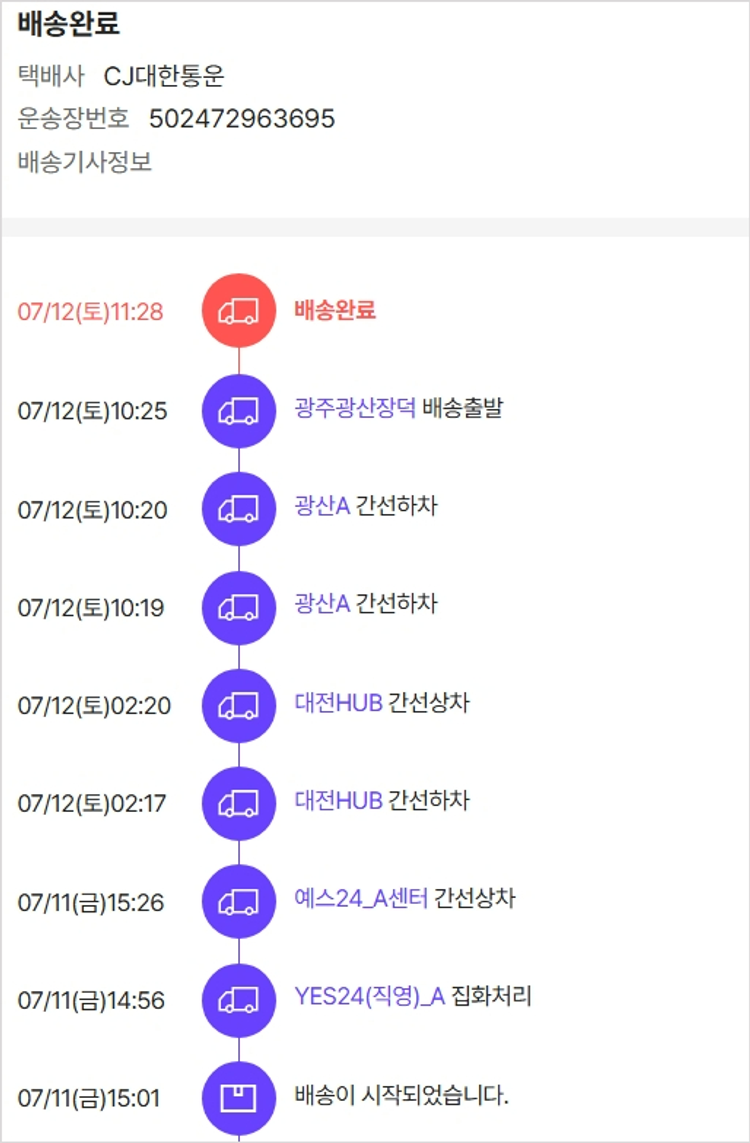Open the 예스24_A센터 location link

[361, 899]
